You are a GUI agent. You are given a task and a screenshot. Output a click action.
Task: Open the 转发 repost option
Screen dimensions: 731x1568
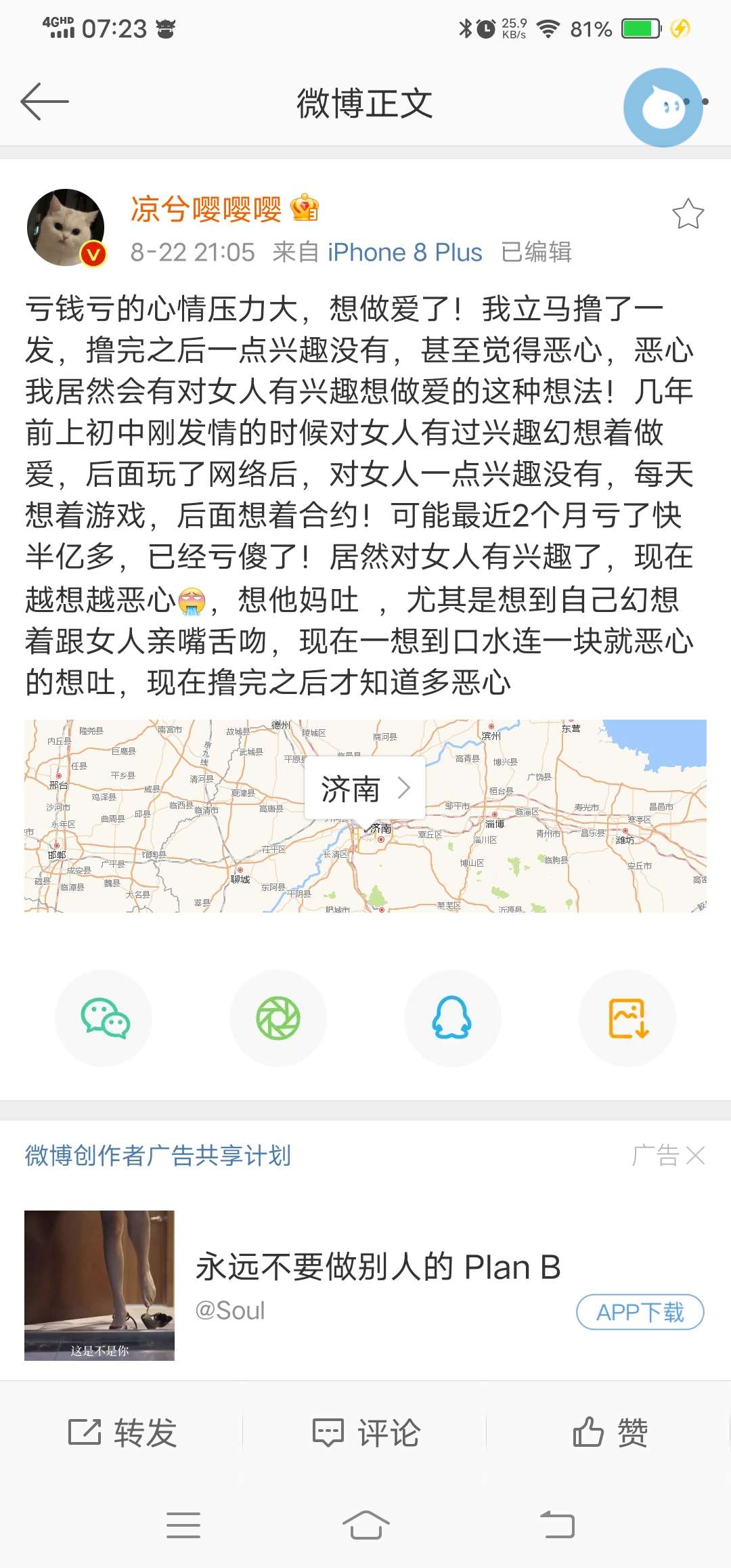coord(124,1431)
